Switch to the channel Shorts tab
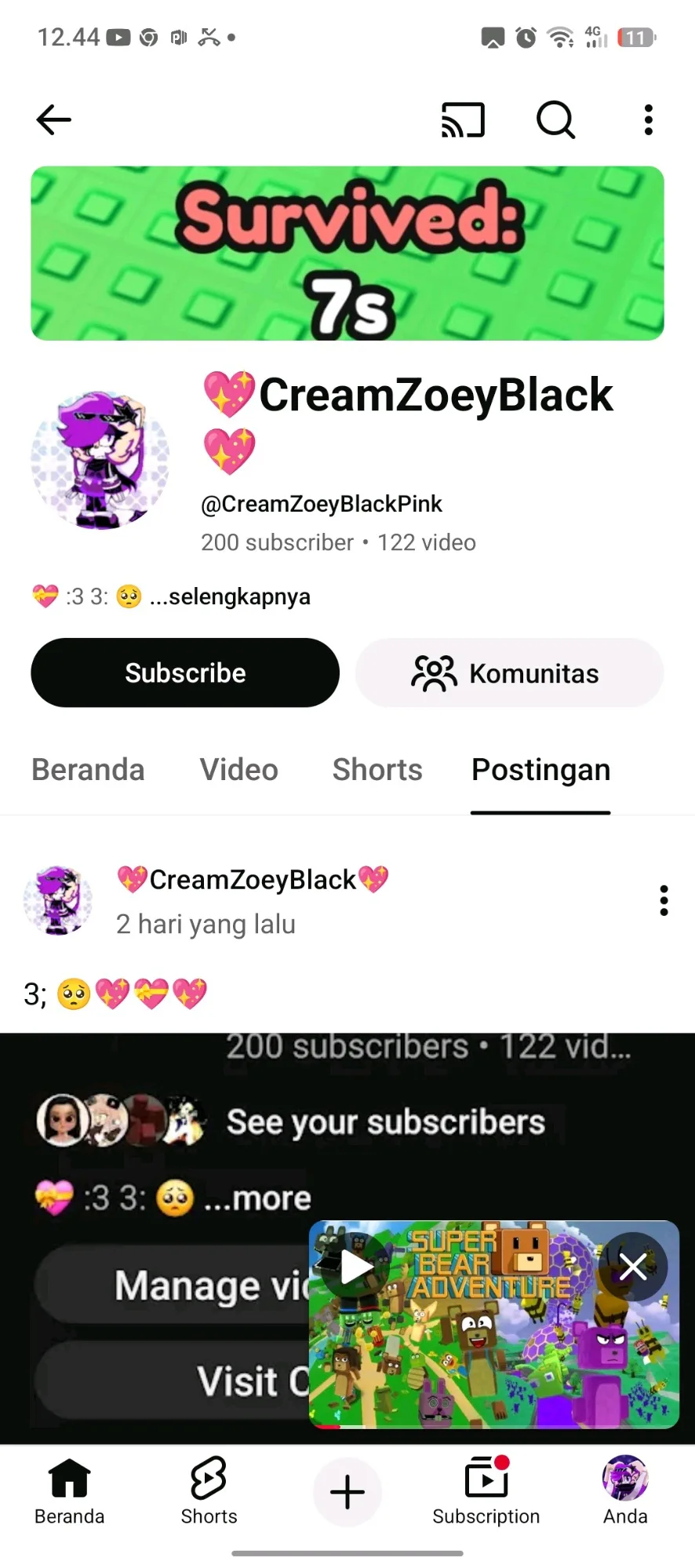695x1568 pixels. pyautogui.click(x=377, y=770)
